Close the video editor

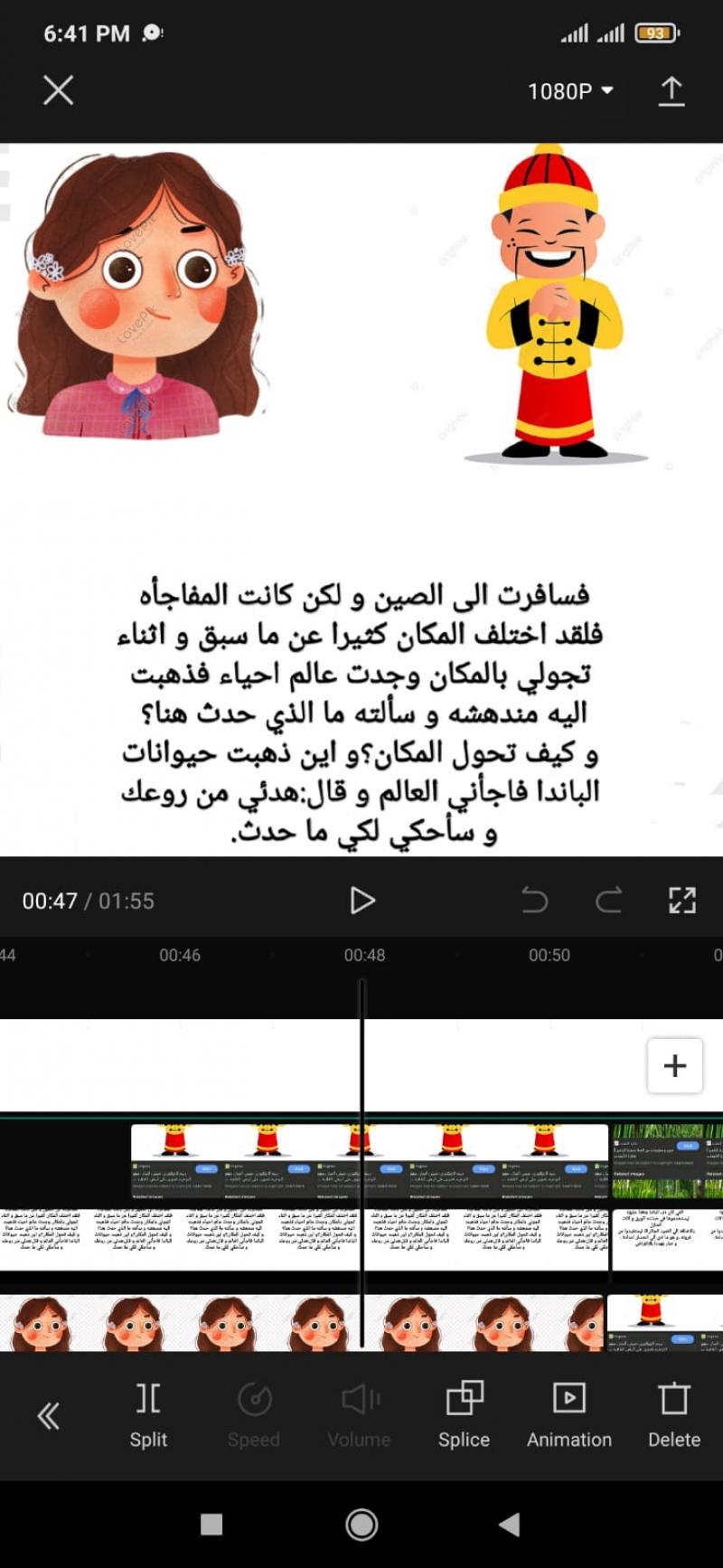click(x=59, y=90)
